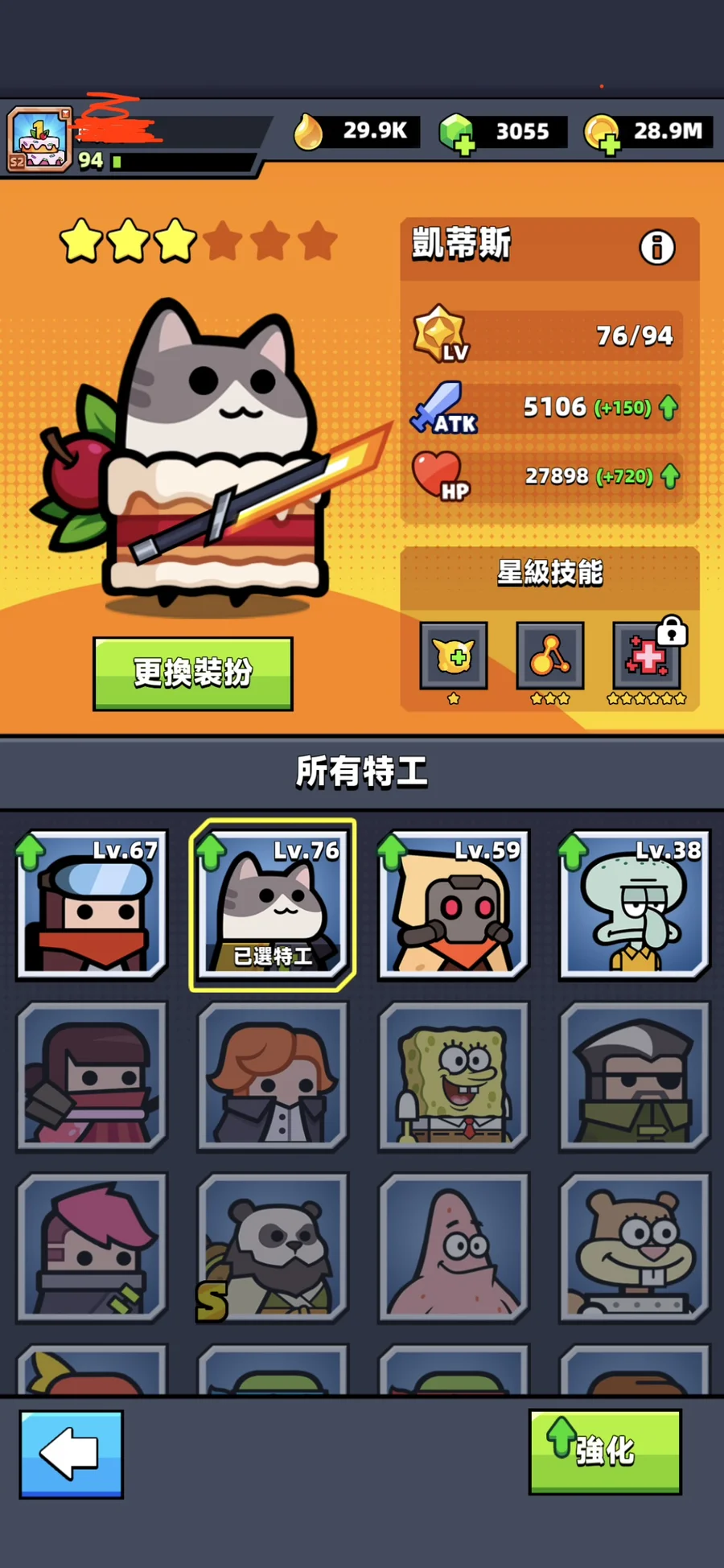Choose the eyepatch soldier agent tile
Screen dimensions: 724x1568
click(635, 1076)
